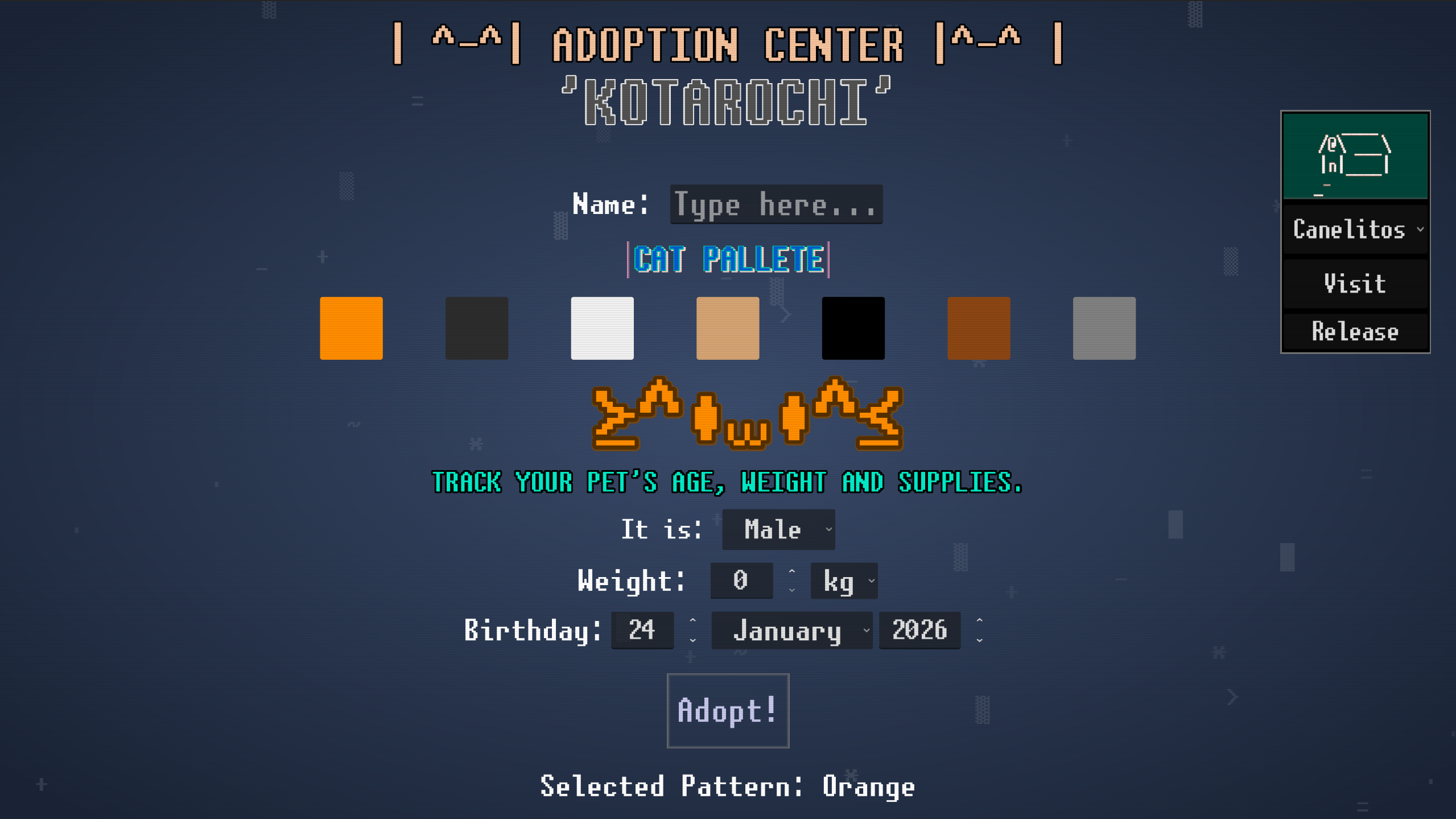Open the January month dropdown
The width and height of the screenshot is (1456, 819).
click(791, 631)
